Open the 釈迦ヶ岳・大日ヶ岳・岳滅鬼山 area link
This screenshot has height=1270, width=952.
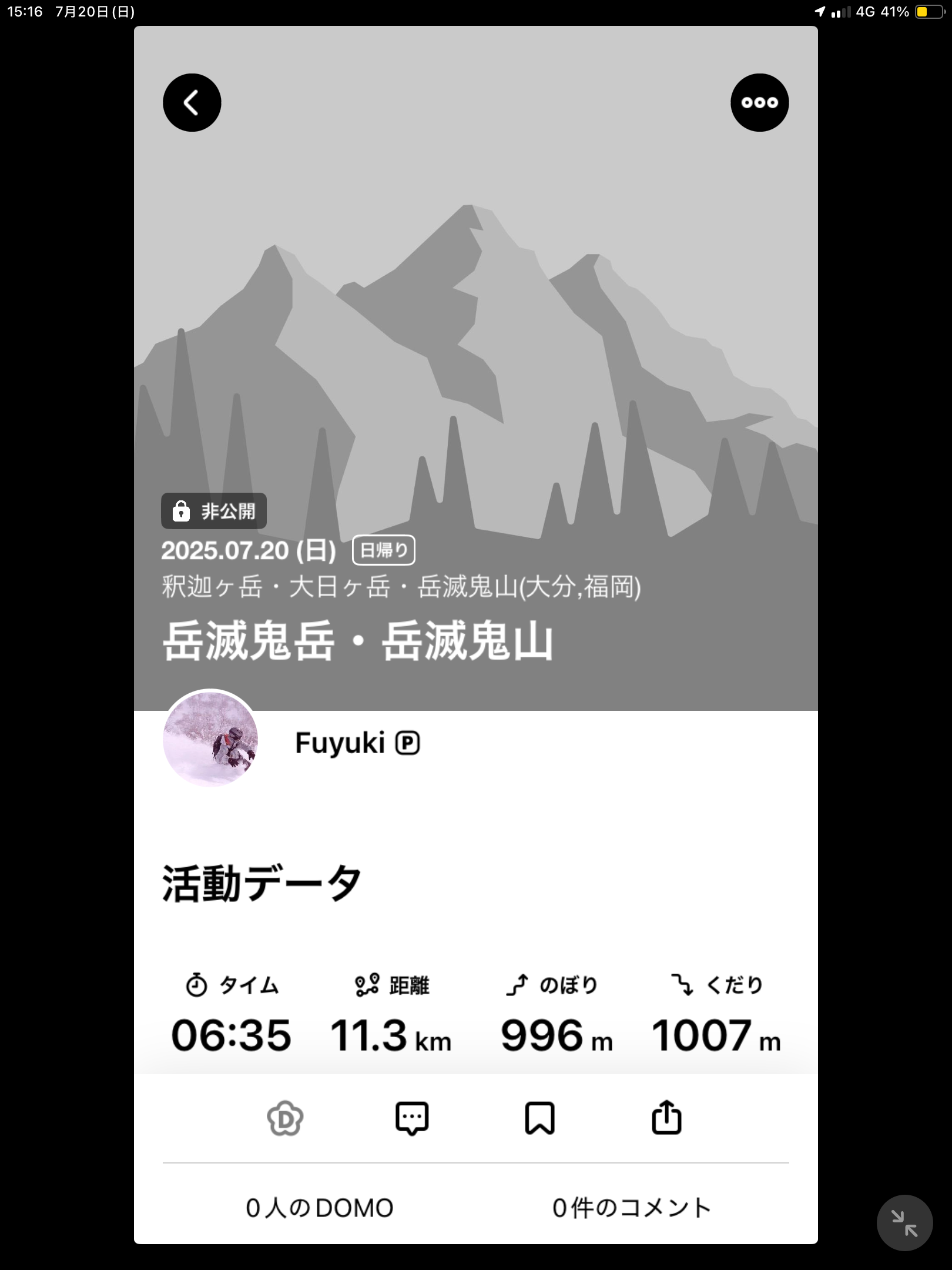401,587
